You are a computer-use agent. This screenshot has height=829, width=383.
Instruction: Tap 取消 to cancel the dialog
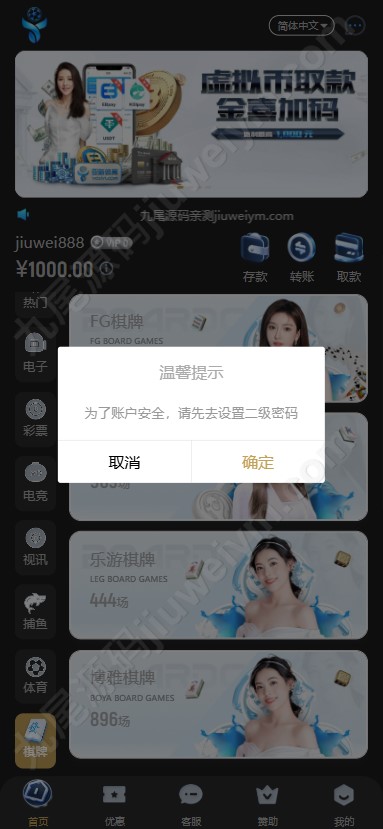tap(124, 462)
